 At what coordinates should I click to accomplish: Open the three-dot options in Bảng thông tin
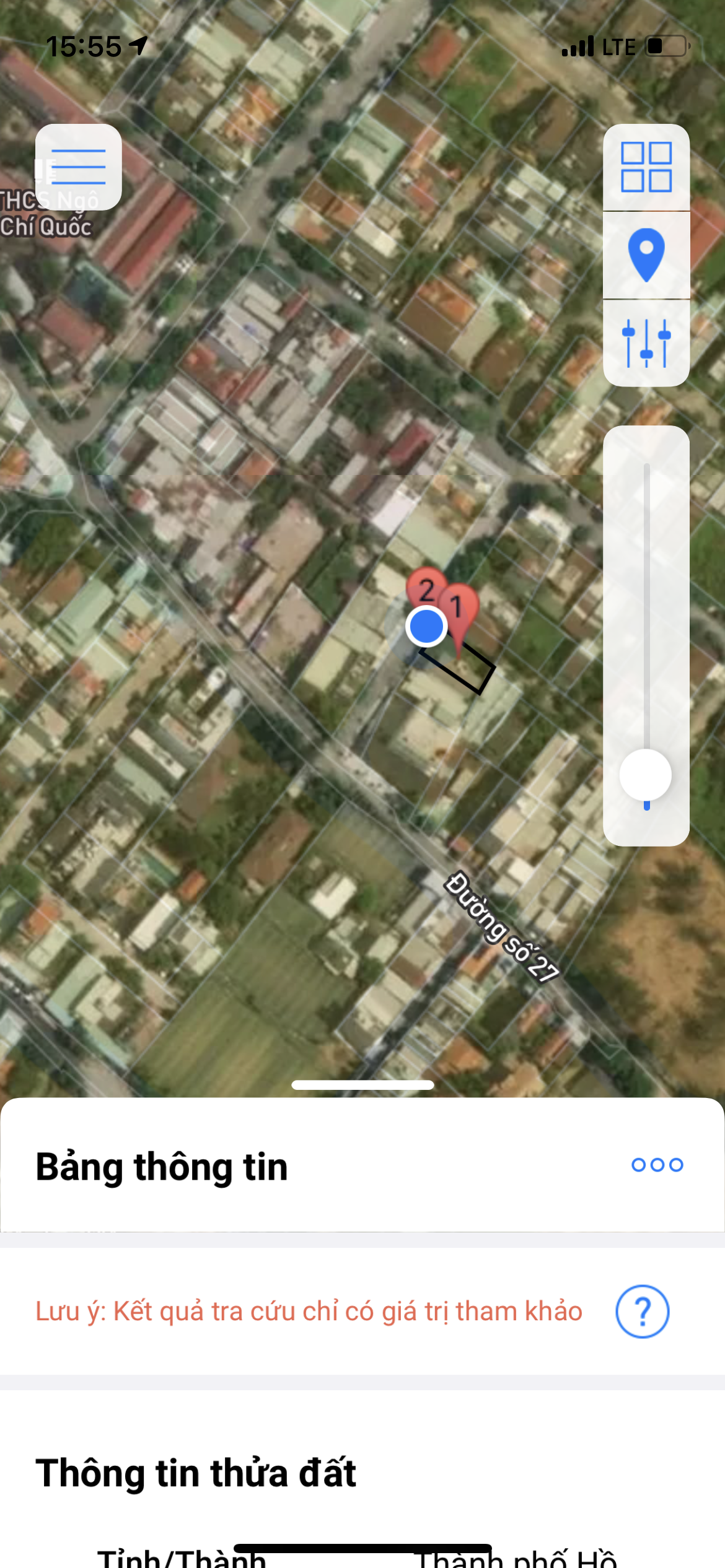click(657, 1165)
